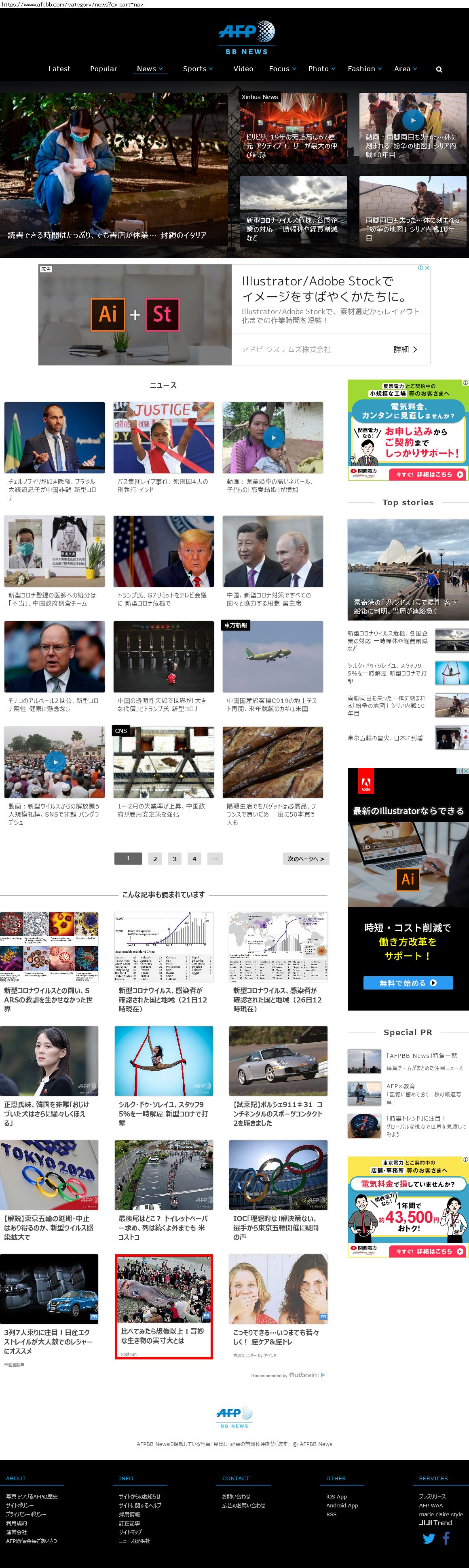Open the Video section
469x1568 pixels.
tap(243, 69)
